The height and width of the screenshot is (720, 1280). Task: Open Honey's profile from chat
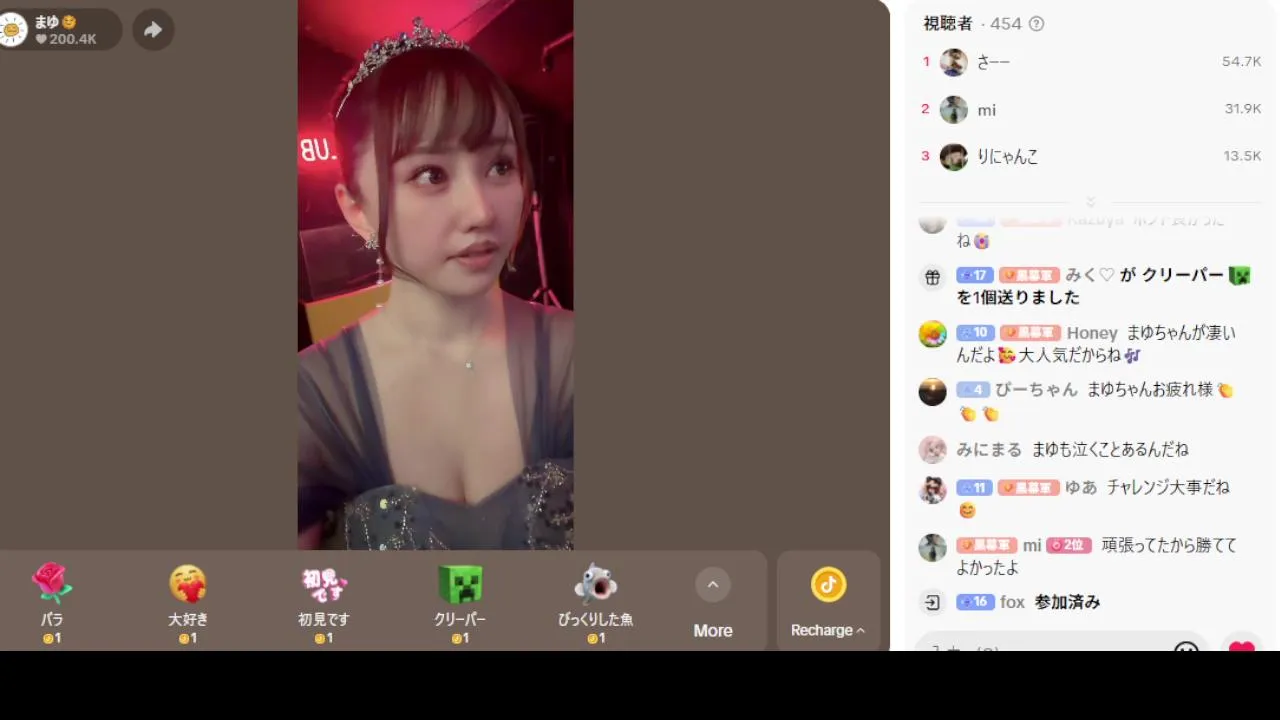(1092, 333)
